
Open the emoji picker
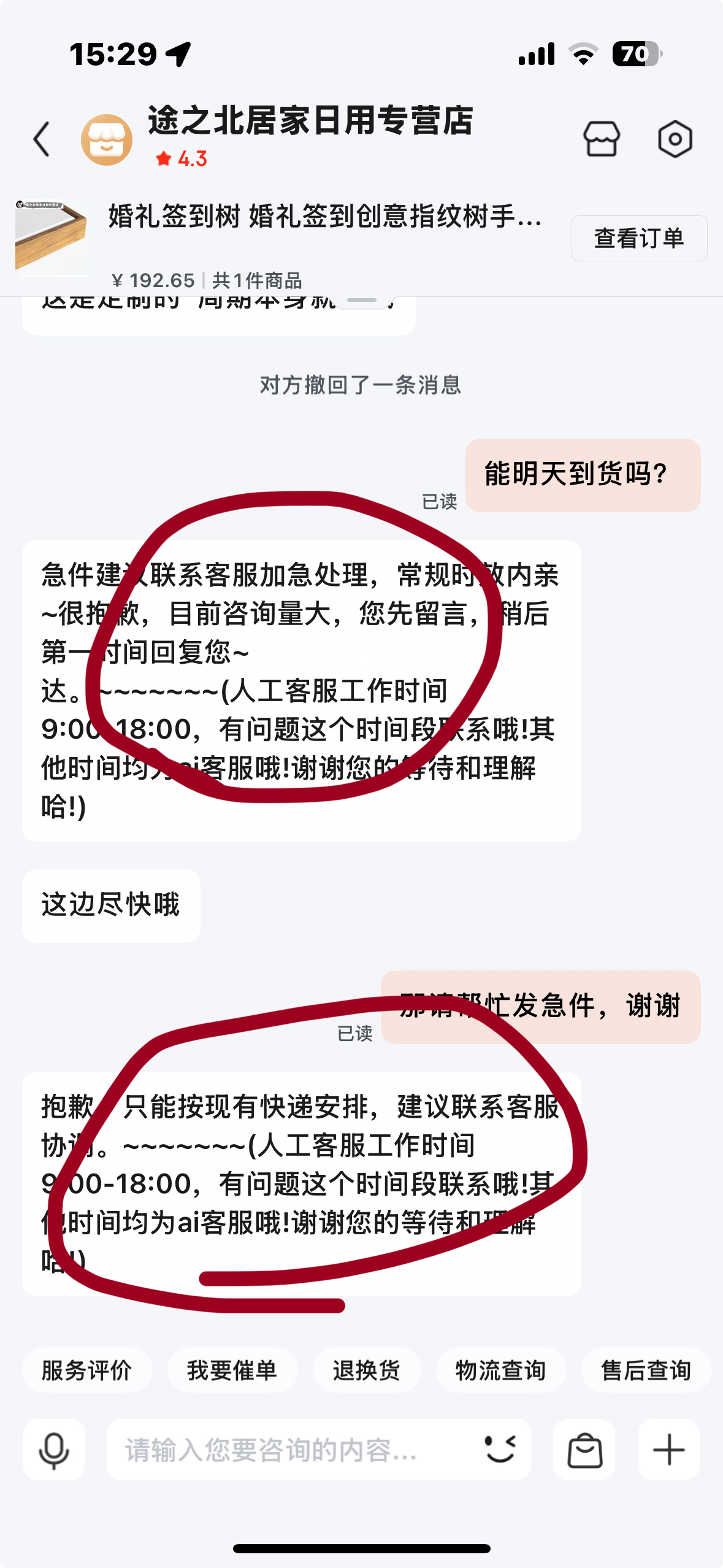(500, 1450)
